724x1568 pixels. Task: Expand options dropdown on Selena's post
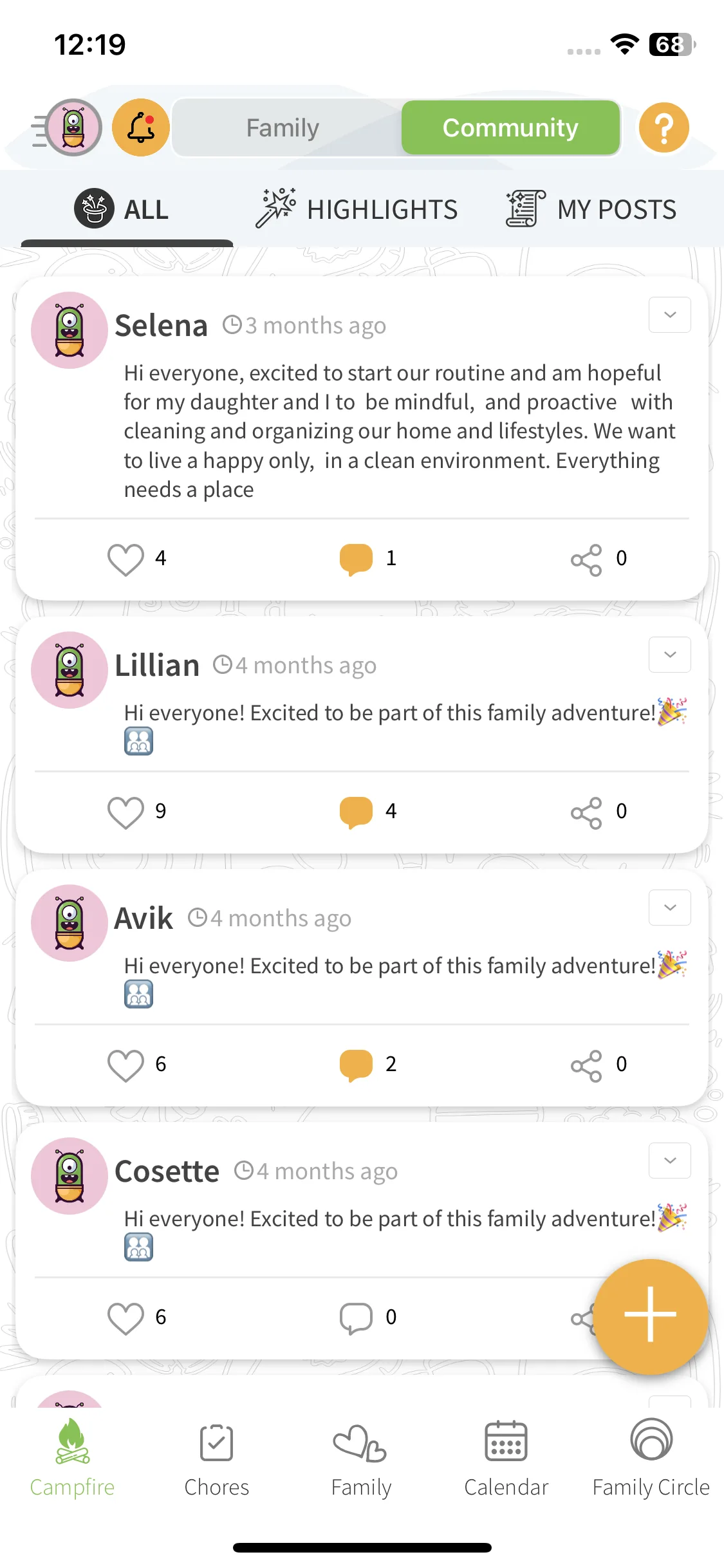(x=669, y=315)
